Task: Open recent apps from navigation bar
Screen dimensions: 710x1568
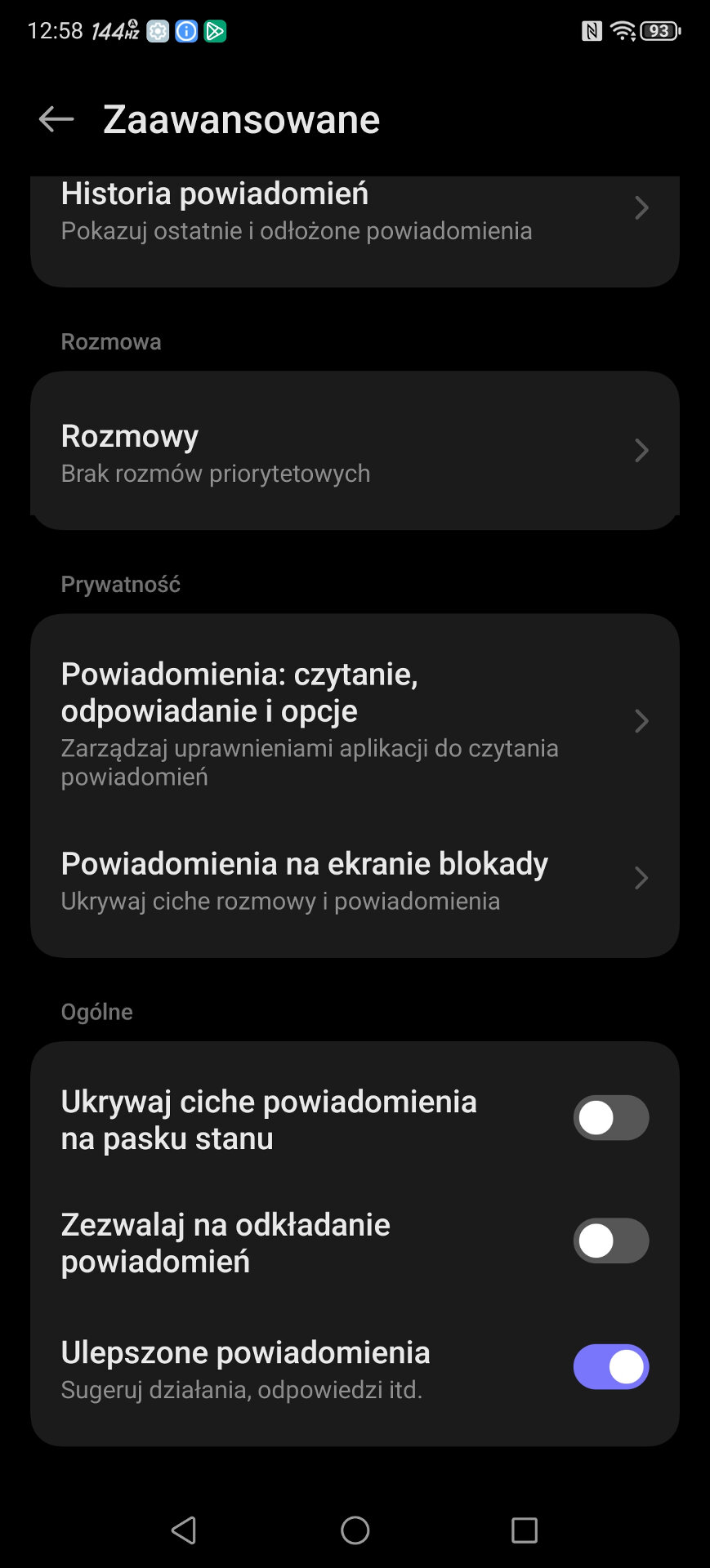Action: (524, 1530)
